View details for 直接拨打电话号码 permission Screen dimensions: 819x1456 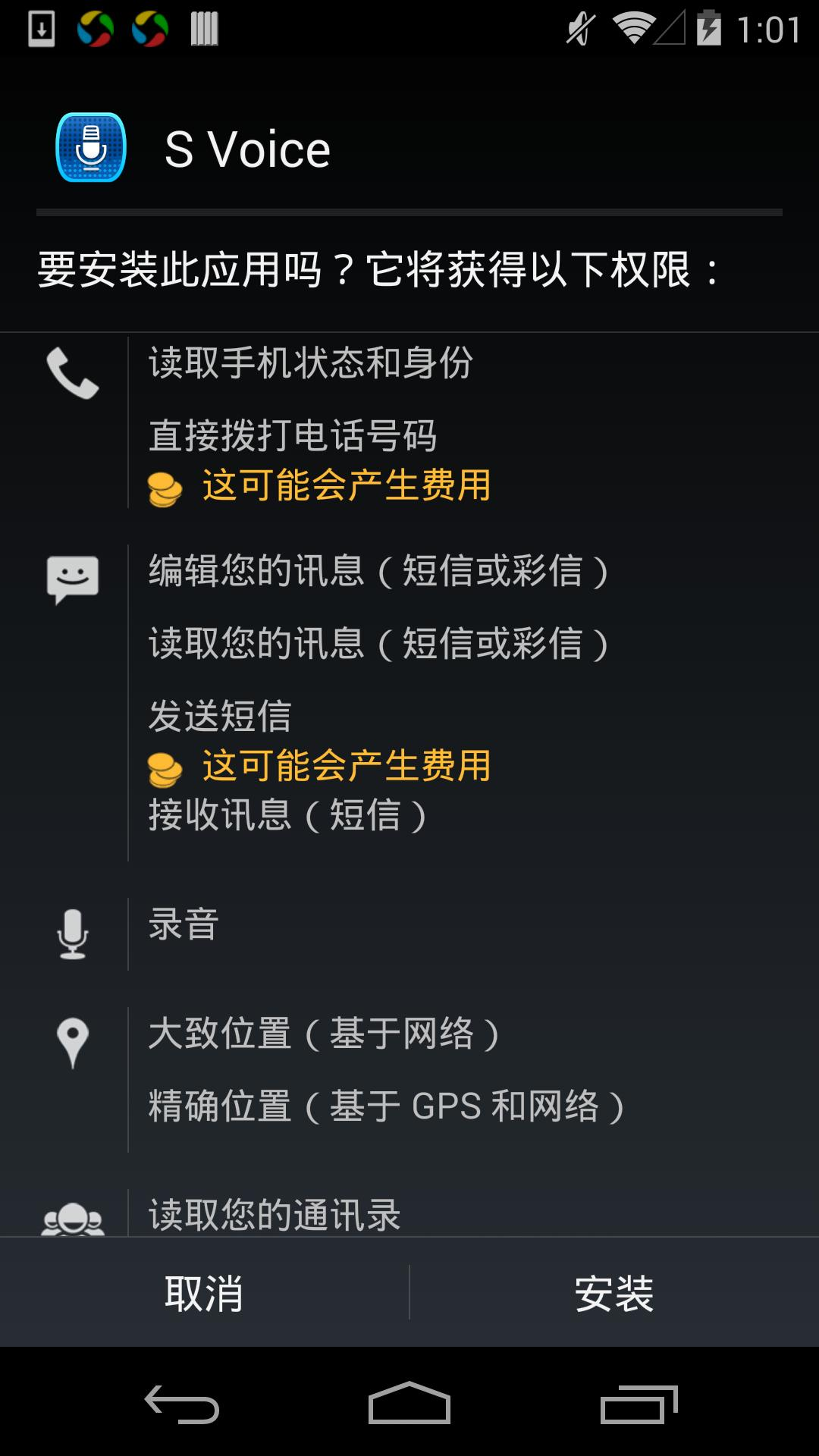(293, 436)
